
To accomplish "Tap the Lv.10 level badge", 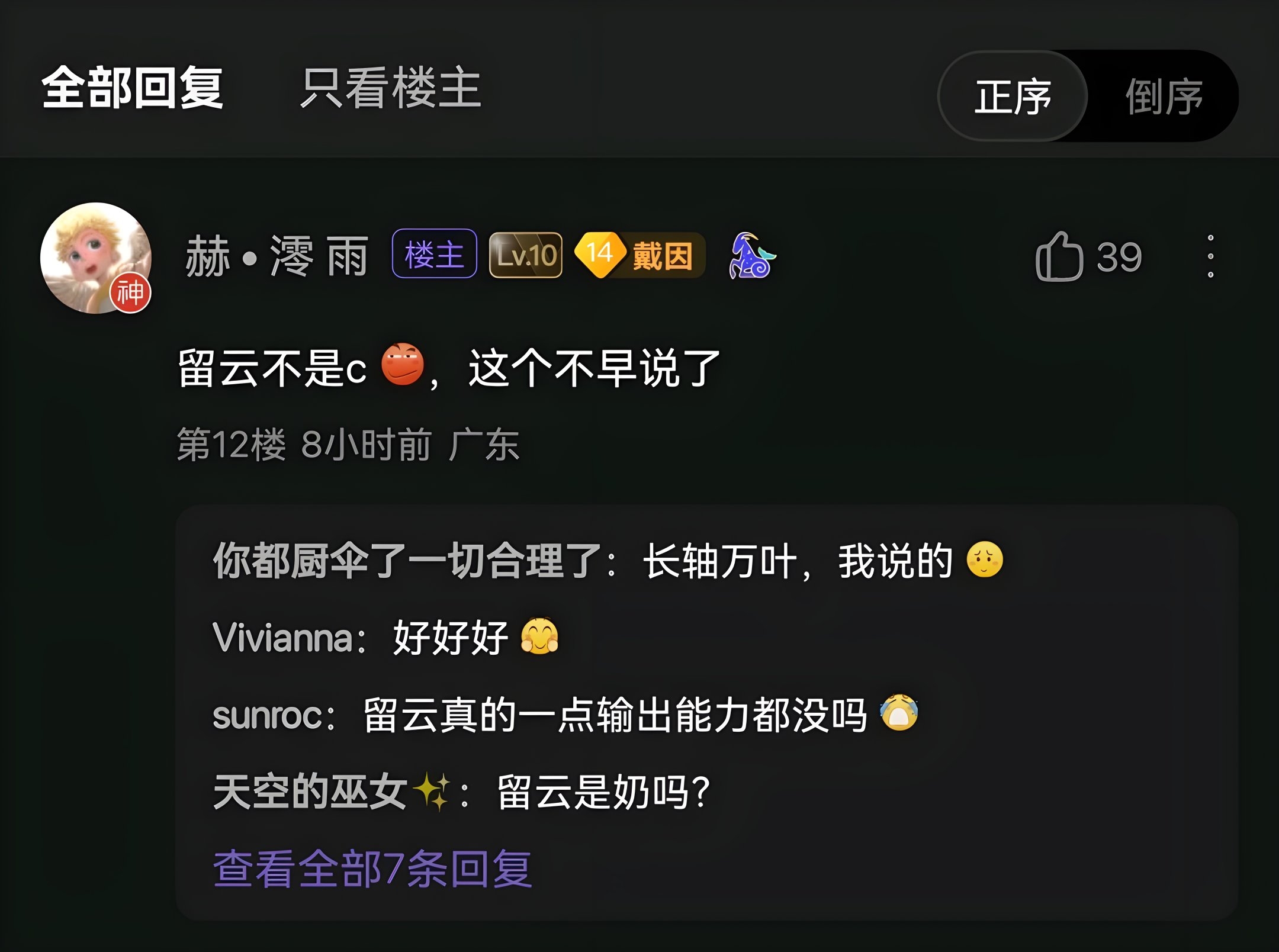I will (x=526, y=256).
